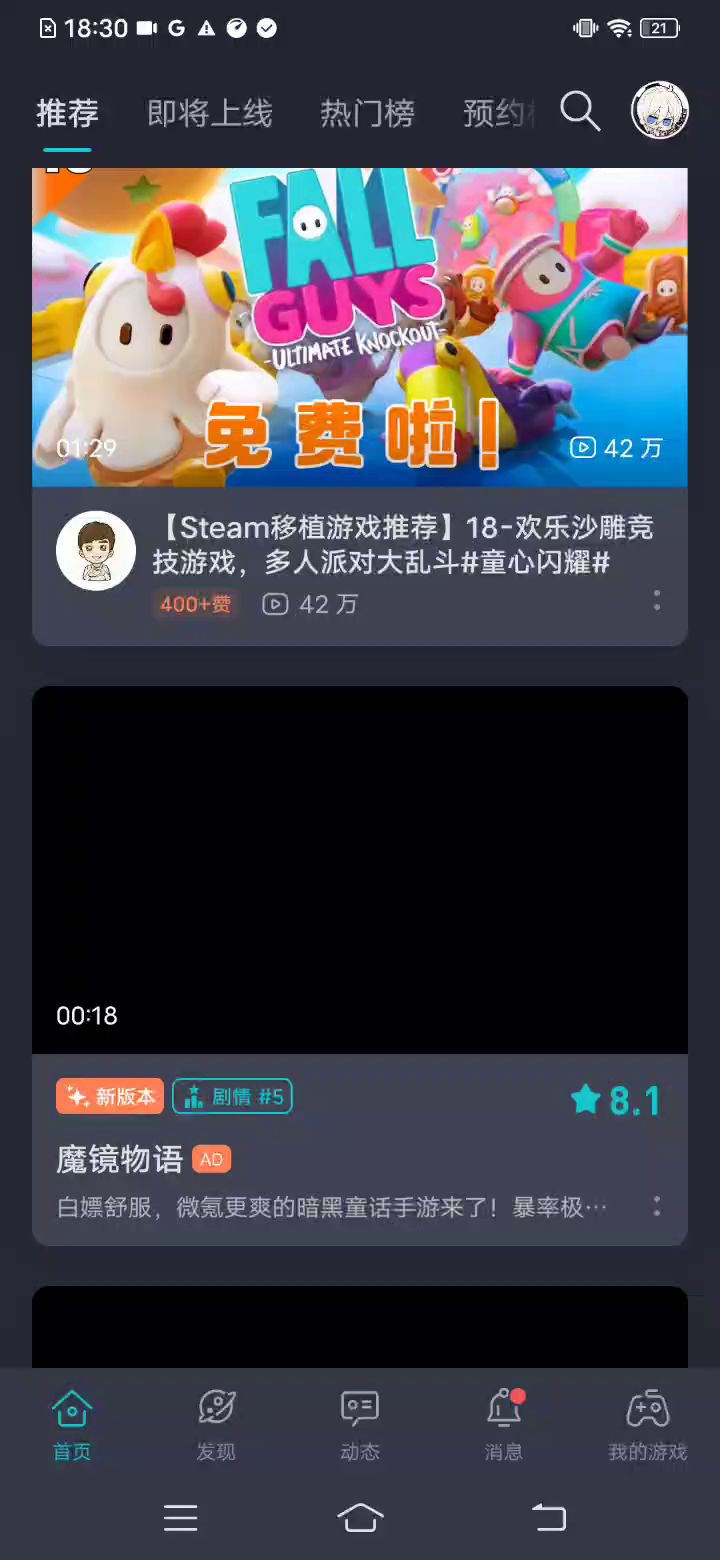Open the 动态 tab

tap(360, 1425)
